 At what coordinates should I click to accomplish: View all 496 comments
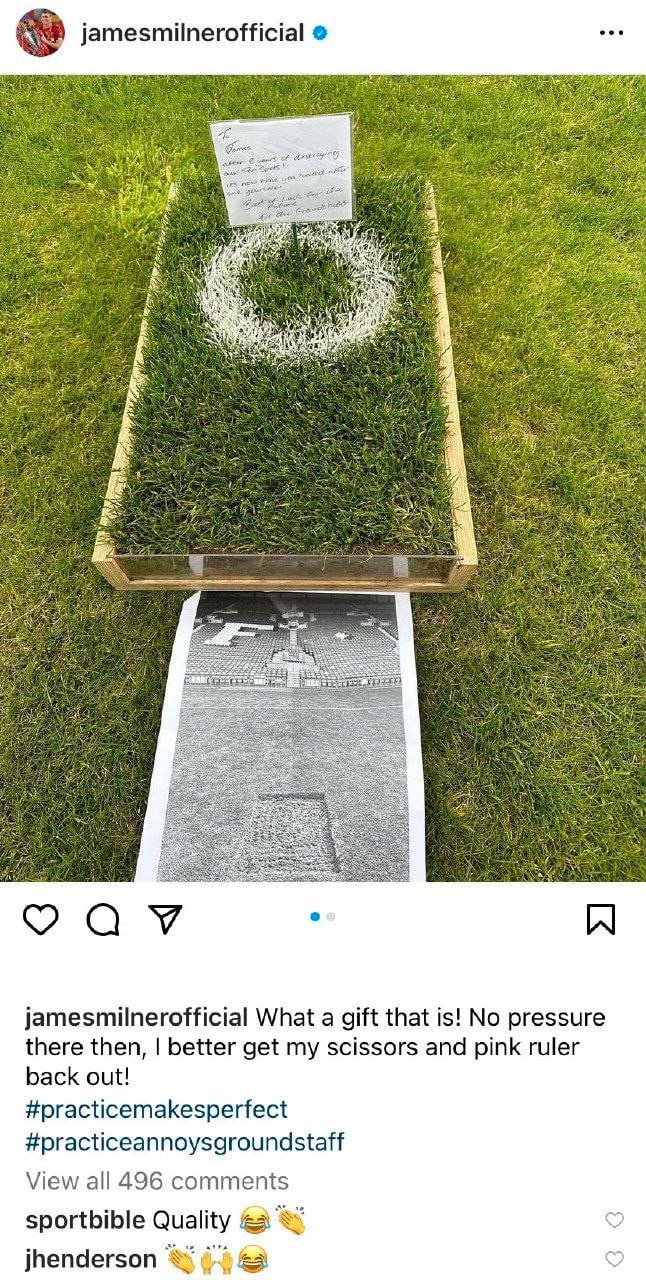tap(157, 1181)
